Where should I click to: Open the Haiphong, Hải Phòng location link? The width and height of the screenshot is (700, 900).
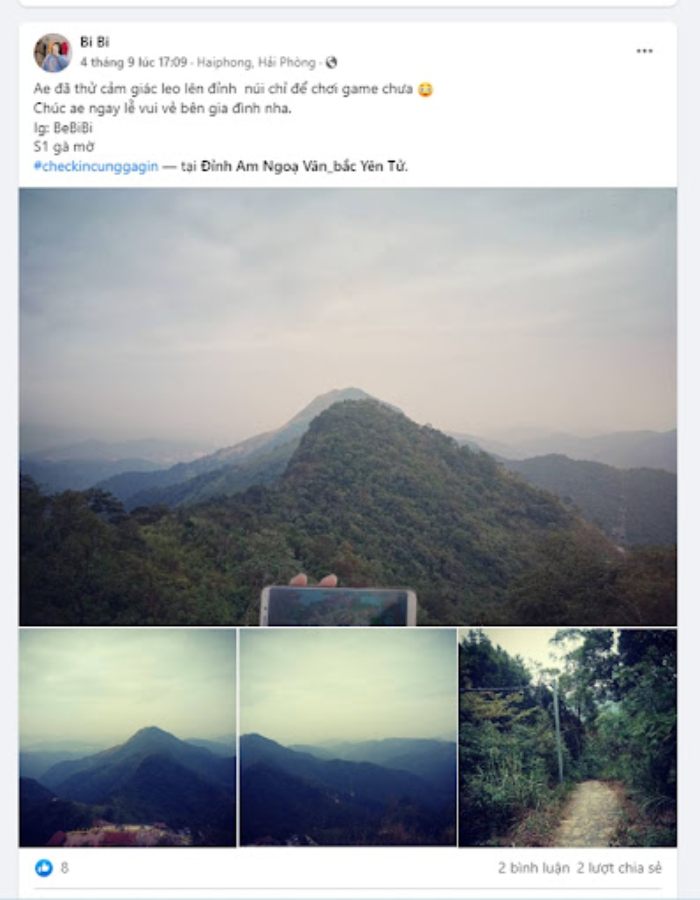pos(256,62)
